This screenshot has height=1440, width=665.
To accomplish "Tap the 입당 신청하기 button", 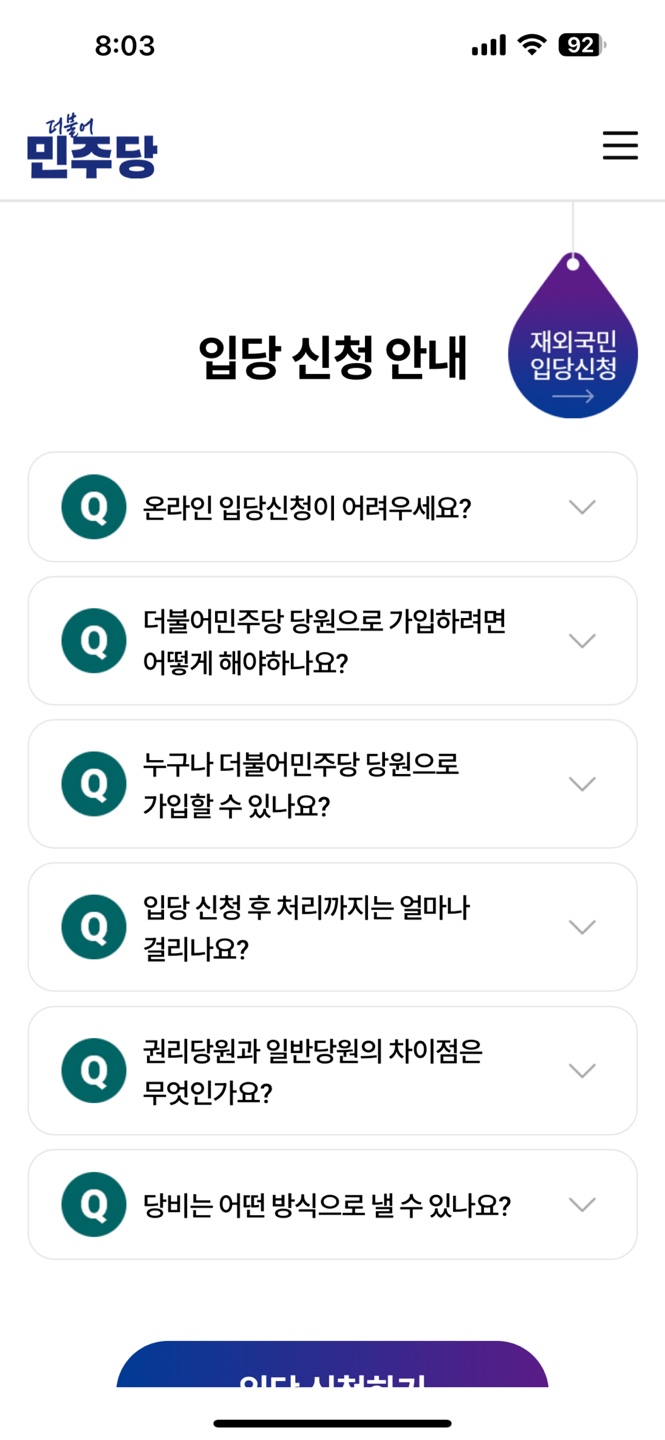I will point(332,1368).
